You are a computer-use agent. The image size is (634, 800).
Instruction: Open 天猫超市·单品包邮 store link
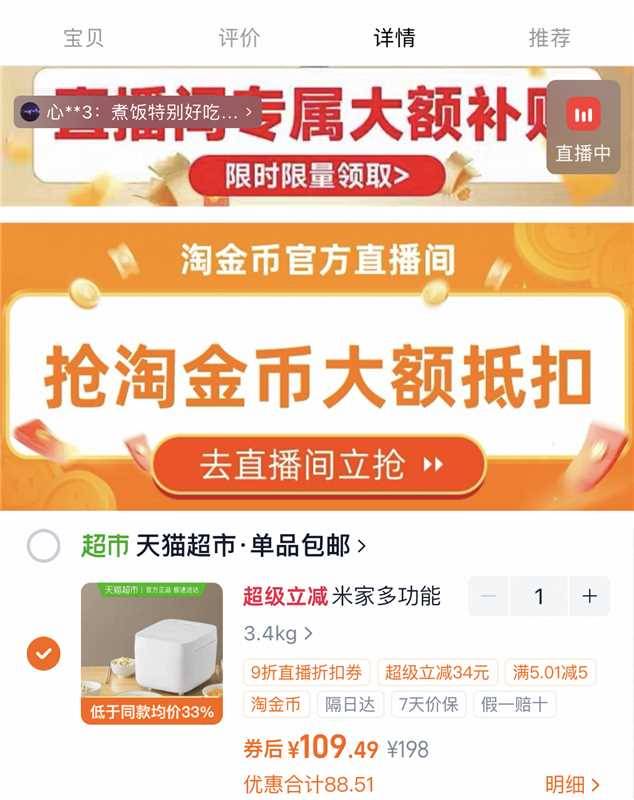[x=250, y=546]
